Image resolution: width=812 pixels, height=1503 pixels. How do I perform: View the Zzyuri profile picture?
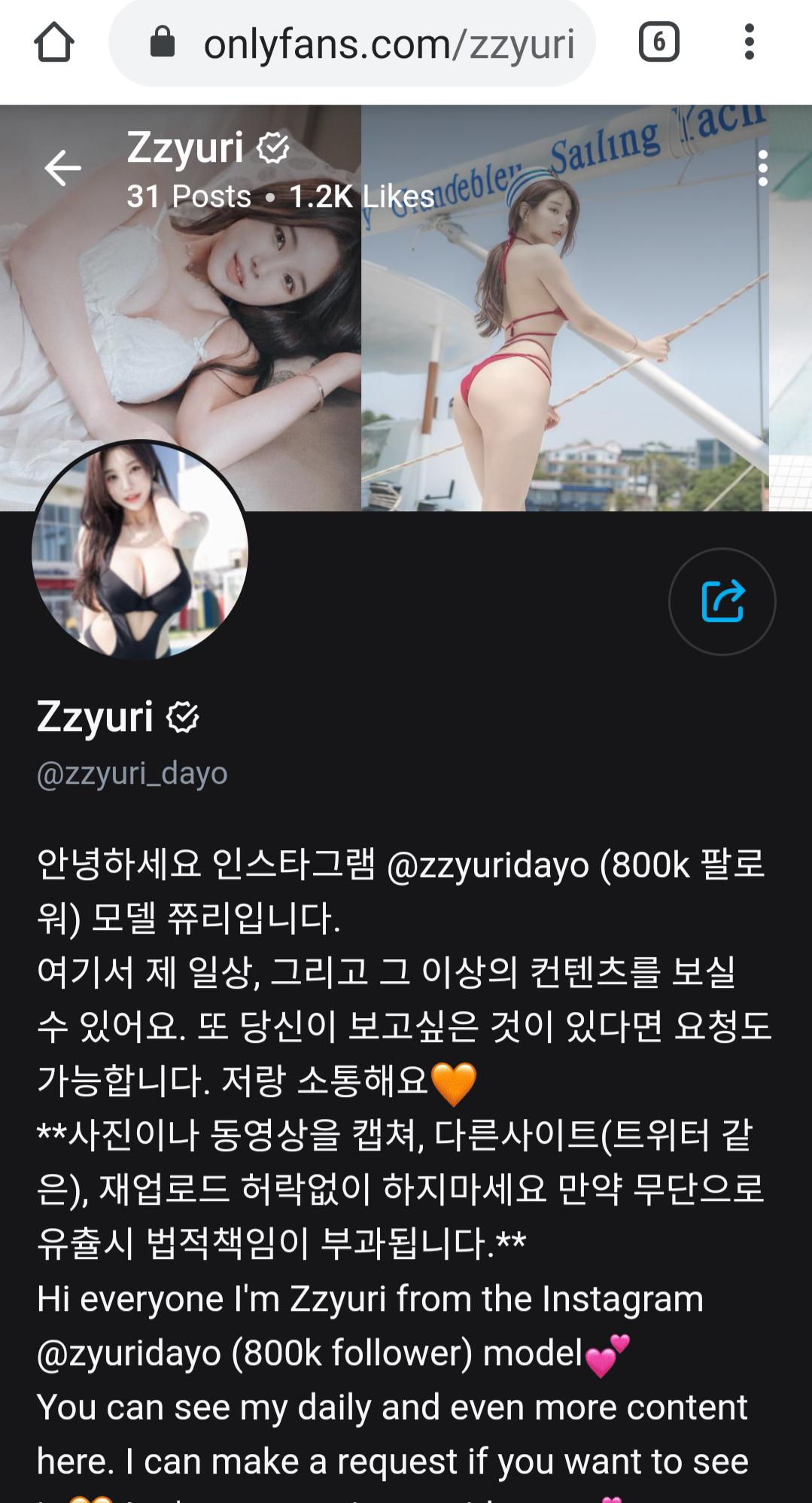pyautogui.click(x=140, y=551)
